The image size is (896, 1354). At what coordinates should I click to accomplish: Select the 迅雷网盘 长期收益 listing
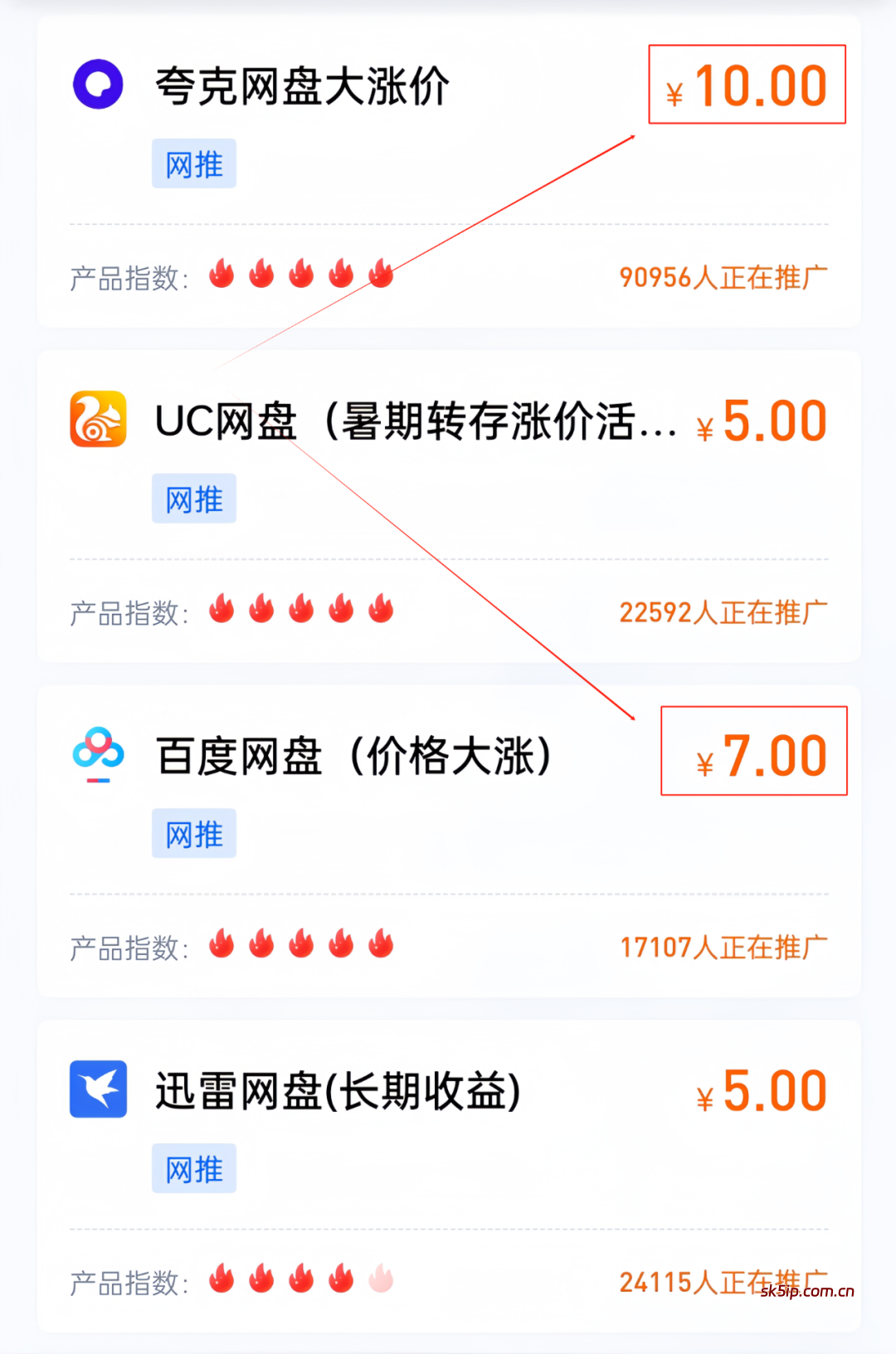point(336,1089)
